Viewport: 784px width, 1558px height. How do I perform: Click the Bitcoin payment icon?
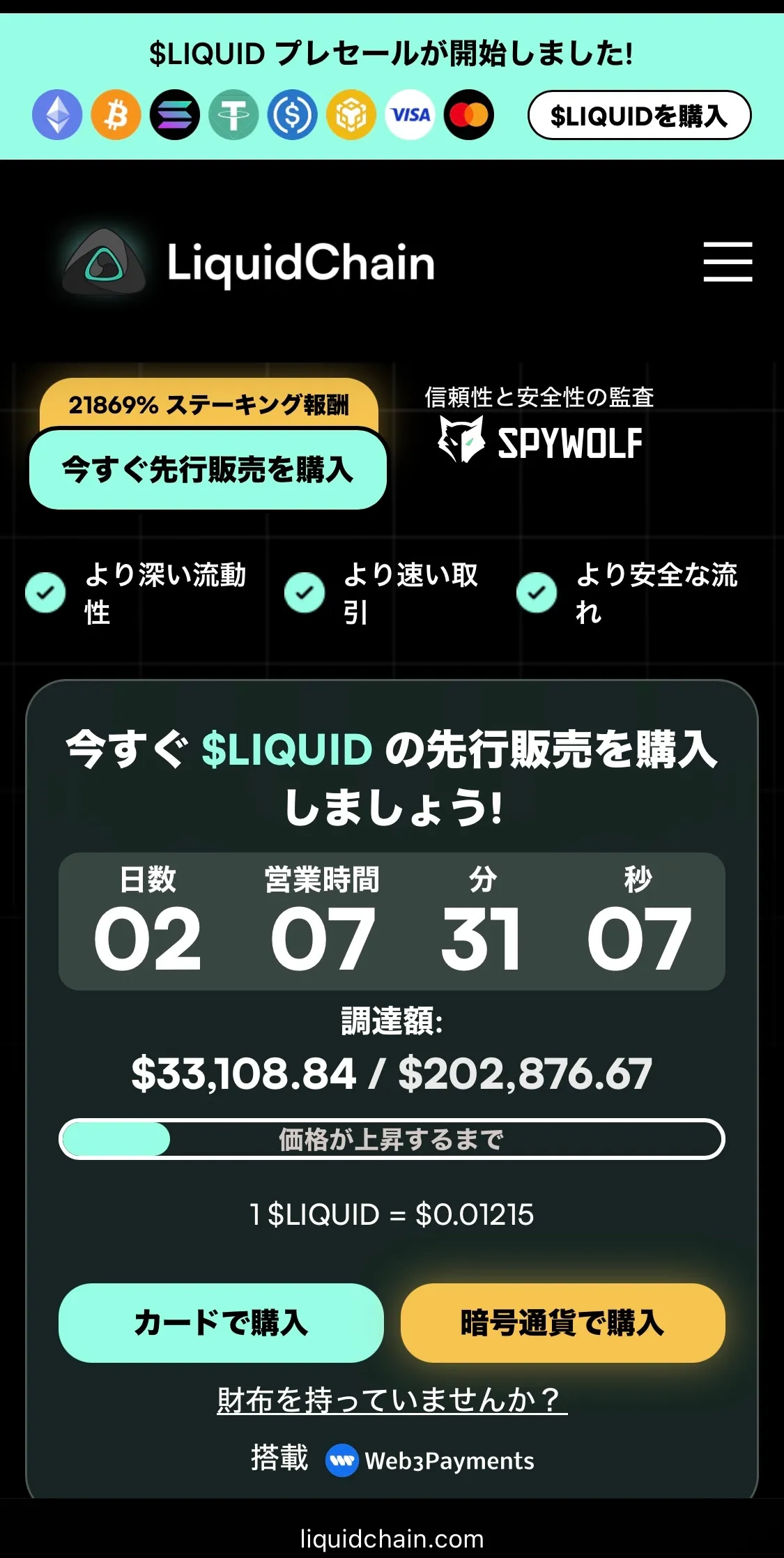click(x=115, y=116)
